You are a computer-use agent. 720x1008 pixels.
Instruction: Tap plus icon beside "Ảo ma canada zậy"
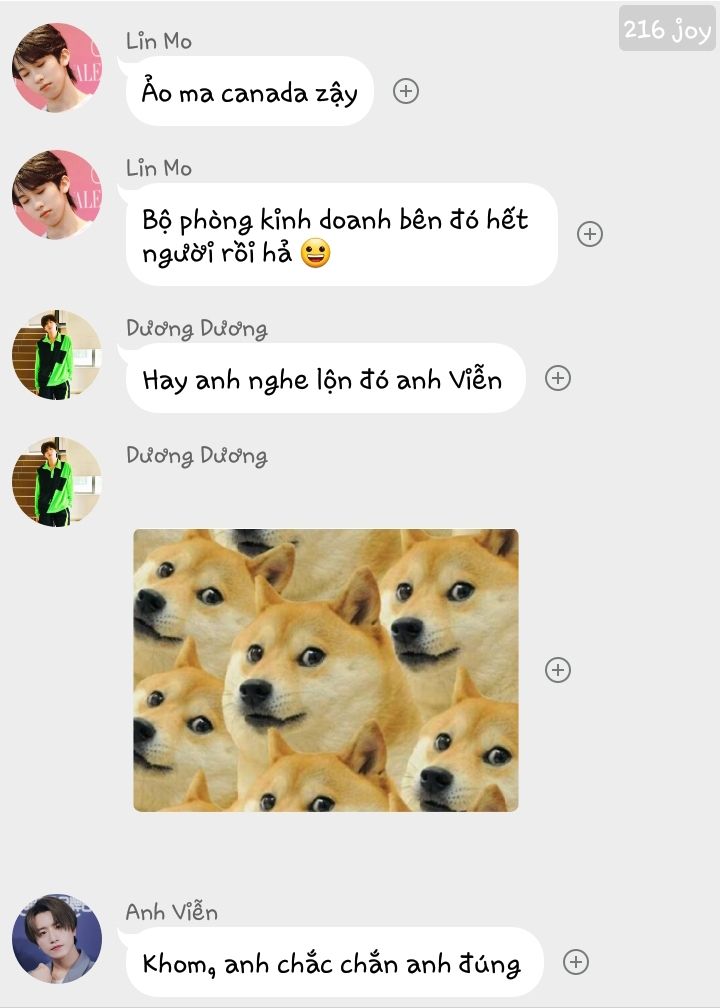click(405, 91)
